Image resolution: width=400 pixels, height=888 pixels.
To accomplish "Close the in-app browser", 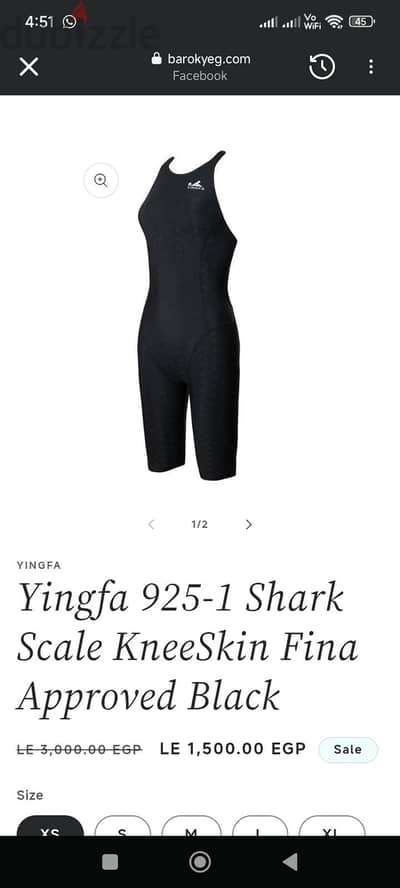I will coord(29,67).
